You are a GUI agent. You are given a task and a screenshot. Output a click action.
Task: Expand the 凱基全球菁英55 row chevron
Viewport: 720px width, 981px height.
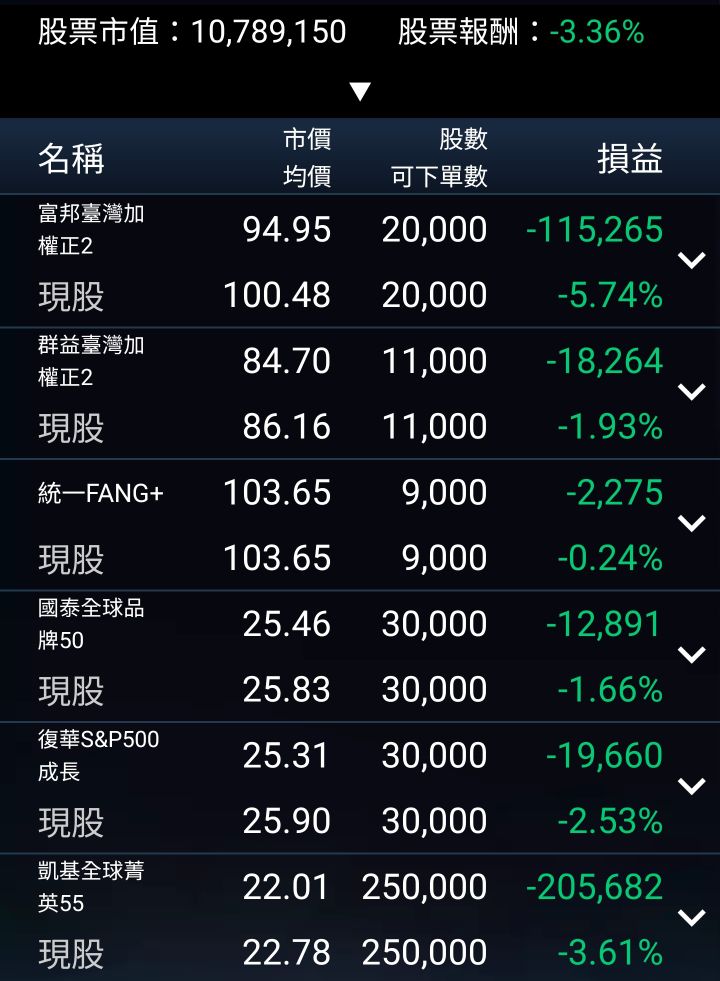691,917
